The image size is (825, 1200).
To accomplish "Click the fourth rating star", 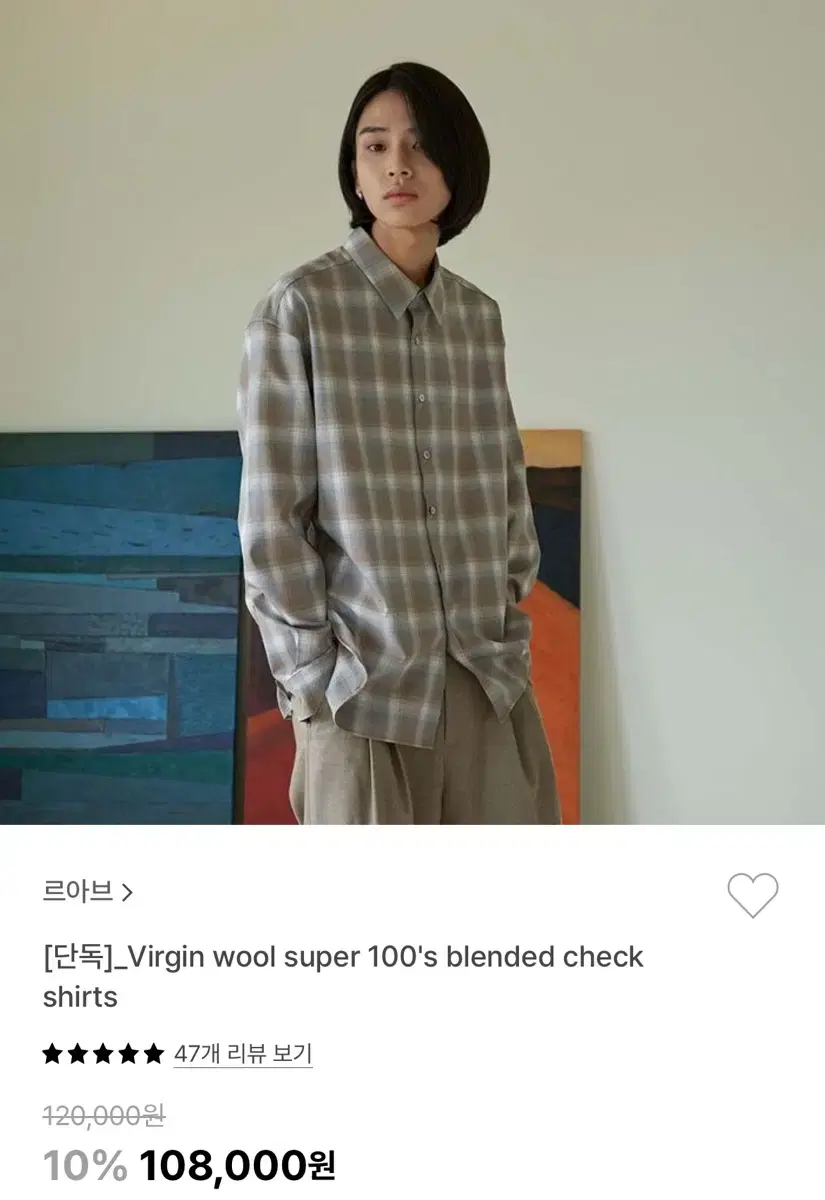I will (127, 1053).
